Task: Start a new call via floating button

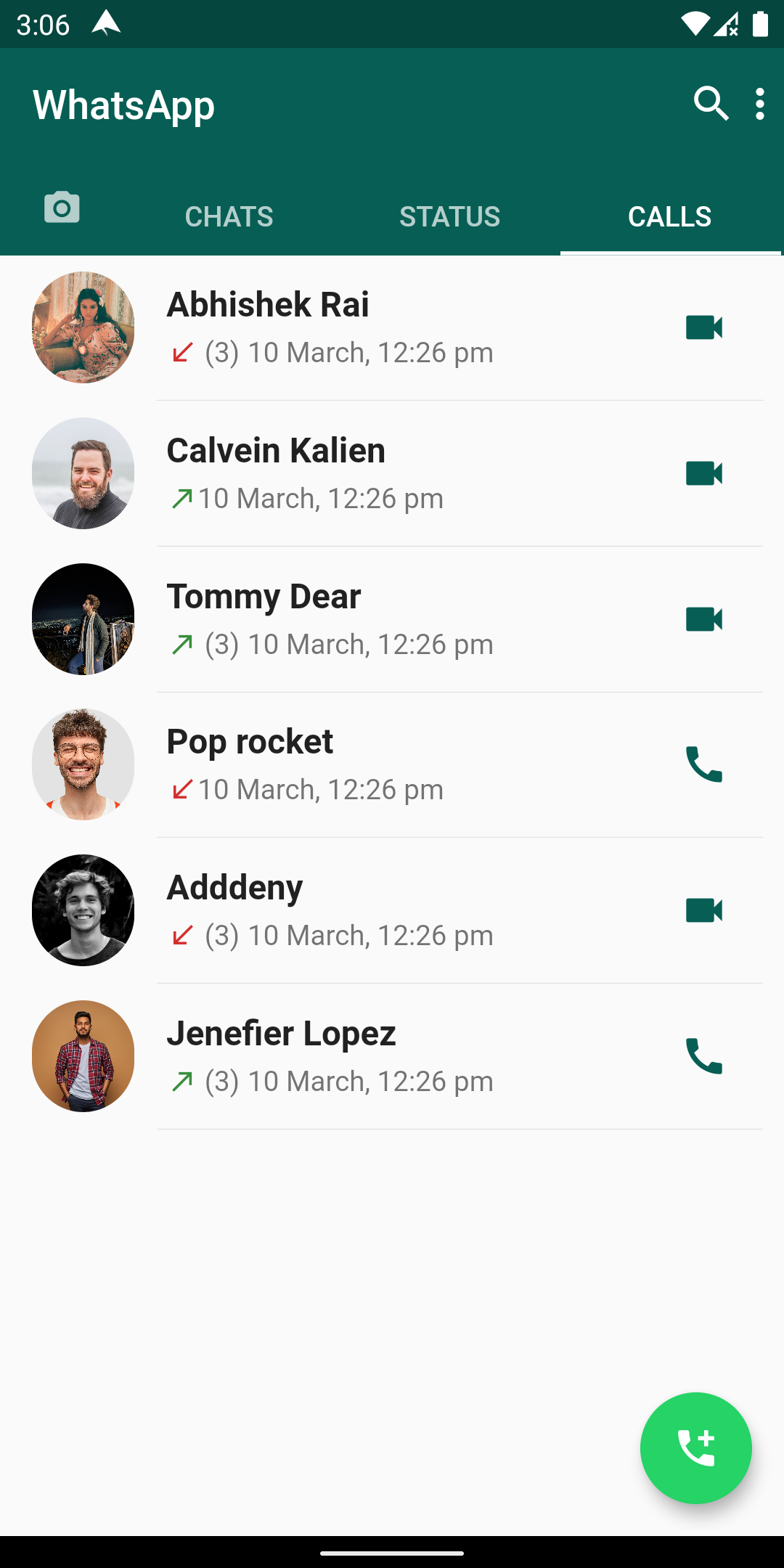Action: coord(695,1447)
